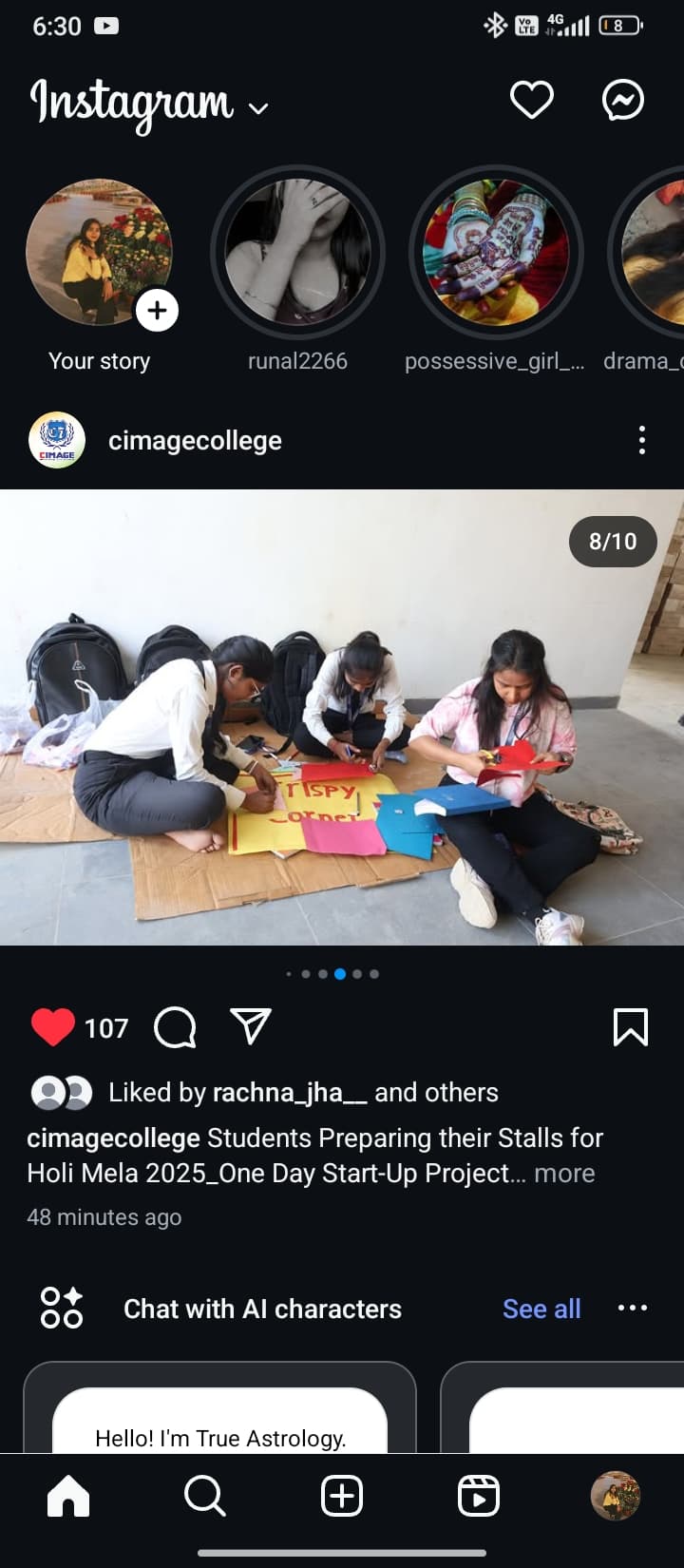Switch to the Search tab
This screenshot has width=684, height=1568.
click(204, 1496)
